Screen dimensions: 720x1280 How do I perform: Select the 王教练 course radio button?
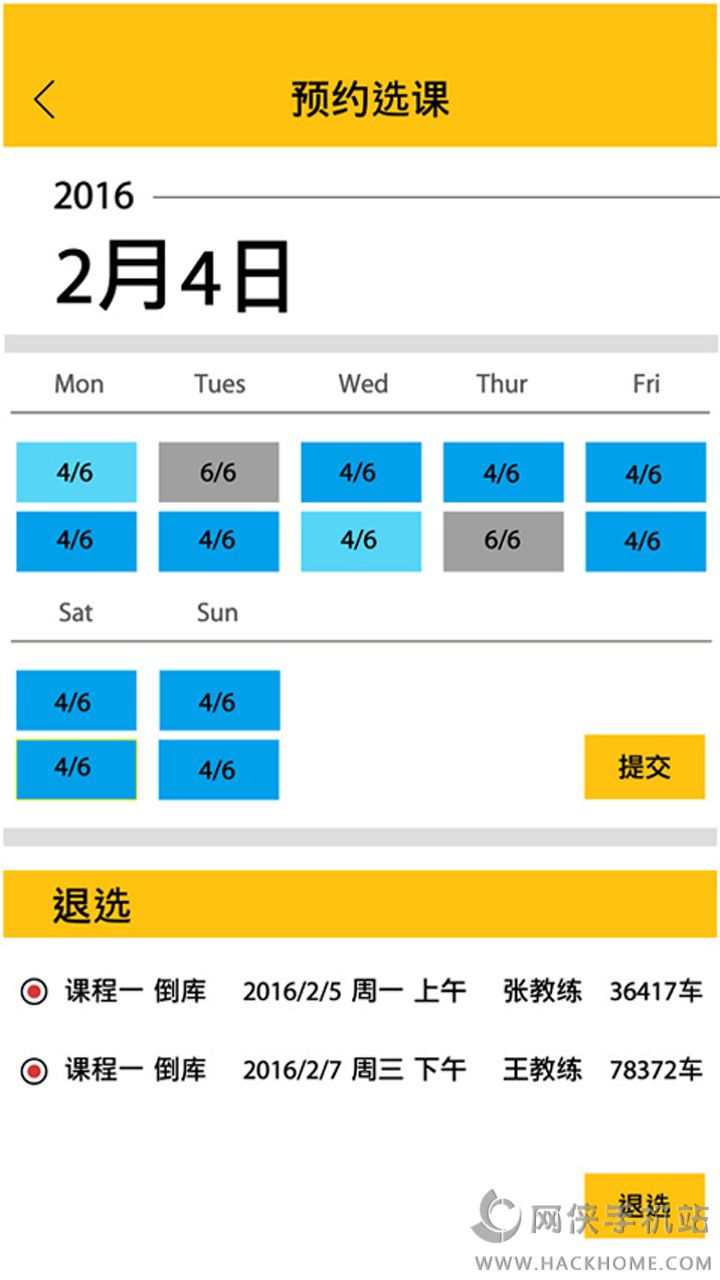pos(34,1071)
